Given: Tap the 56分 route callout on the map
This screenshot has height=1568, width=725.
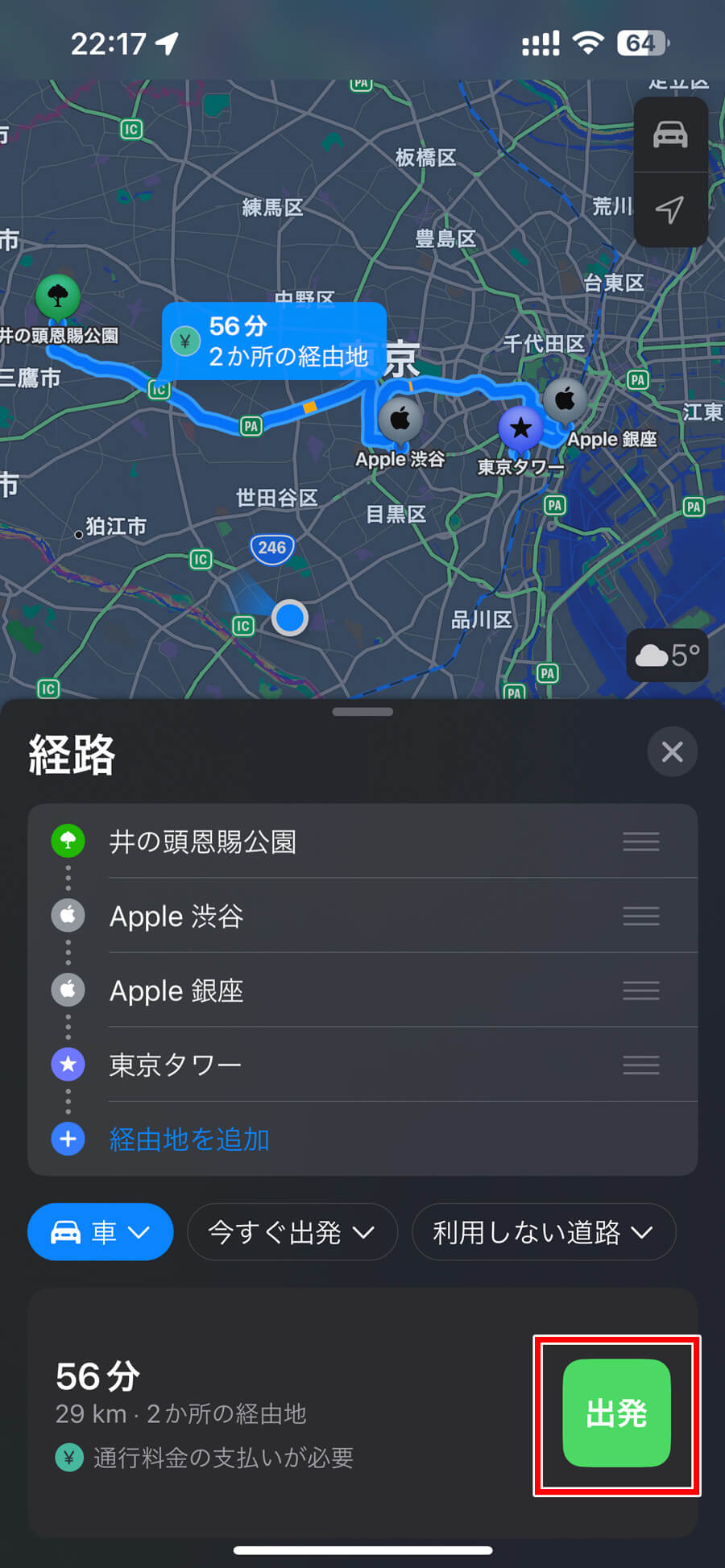Looking at the screenshot, I should pyautogui.click(x=274, y=341).
